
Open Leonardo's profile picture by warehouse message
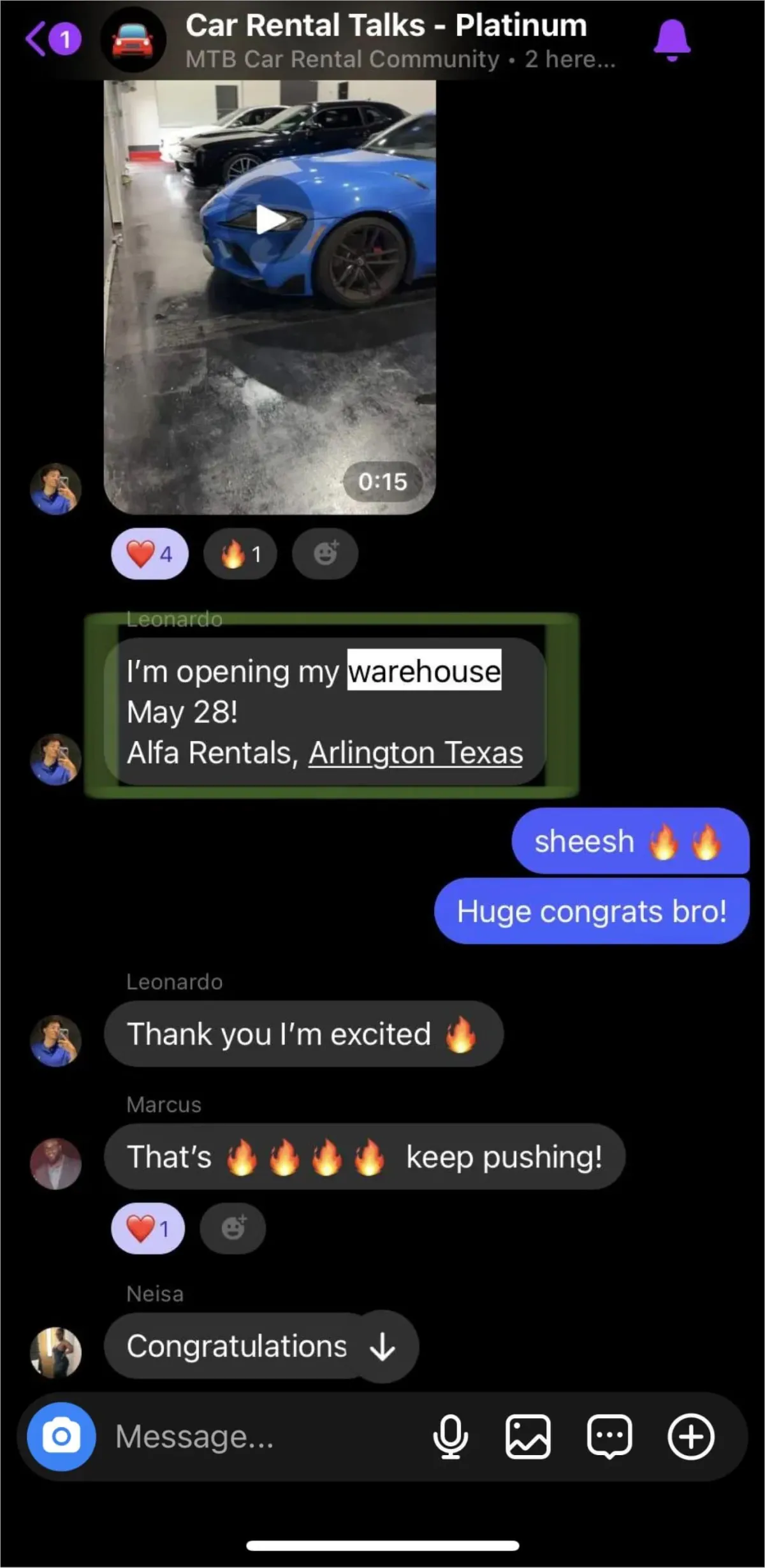click(x=56, y=759)
